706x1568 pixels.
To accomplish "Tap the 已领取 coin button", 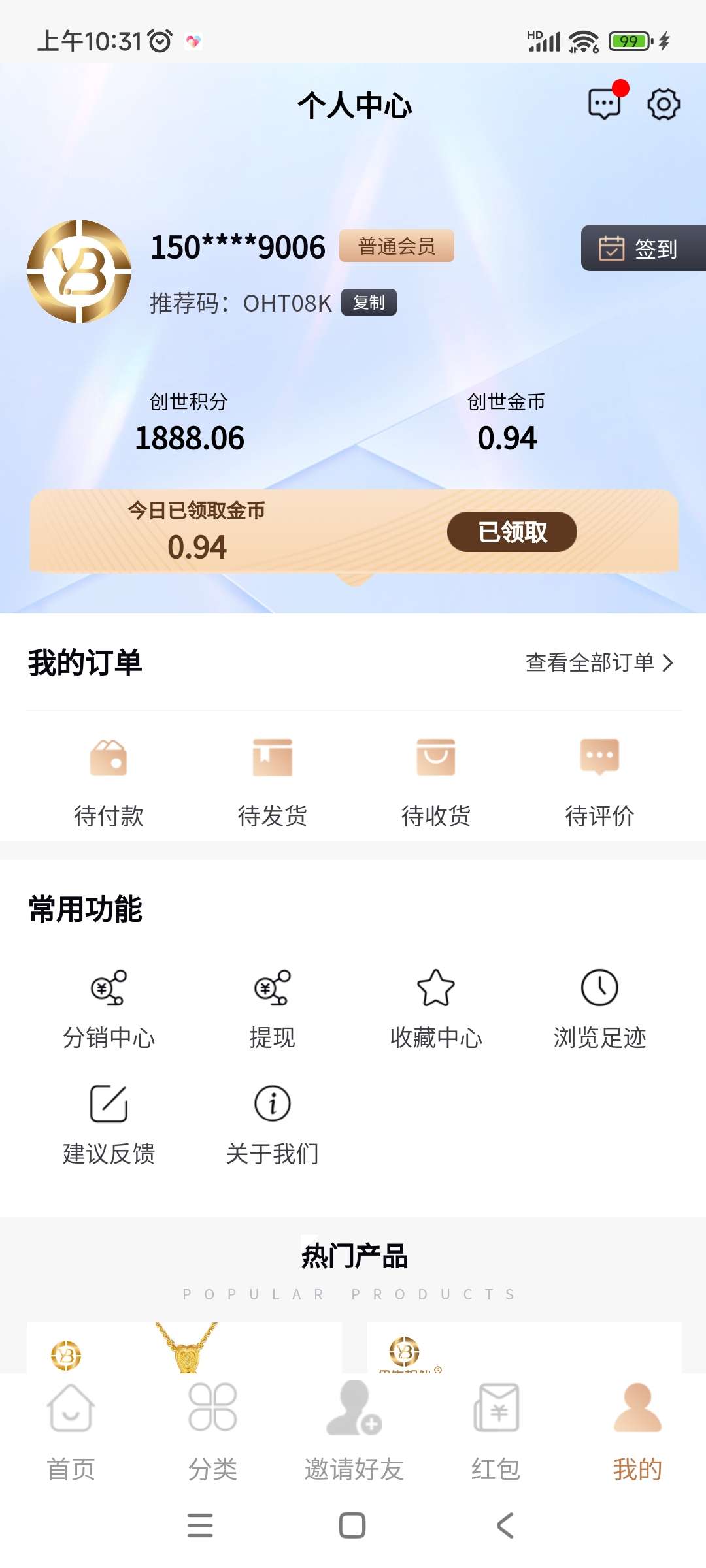I will point(512,532).
